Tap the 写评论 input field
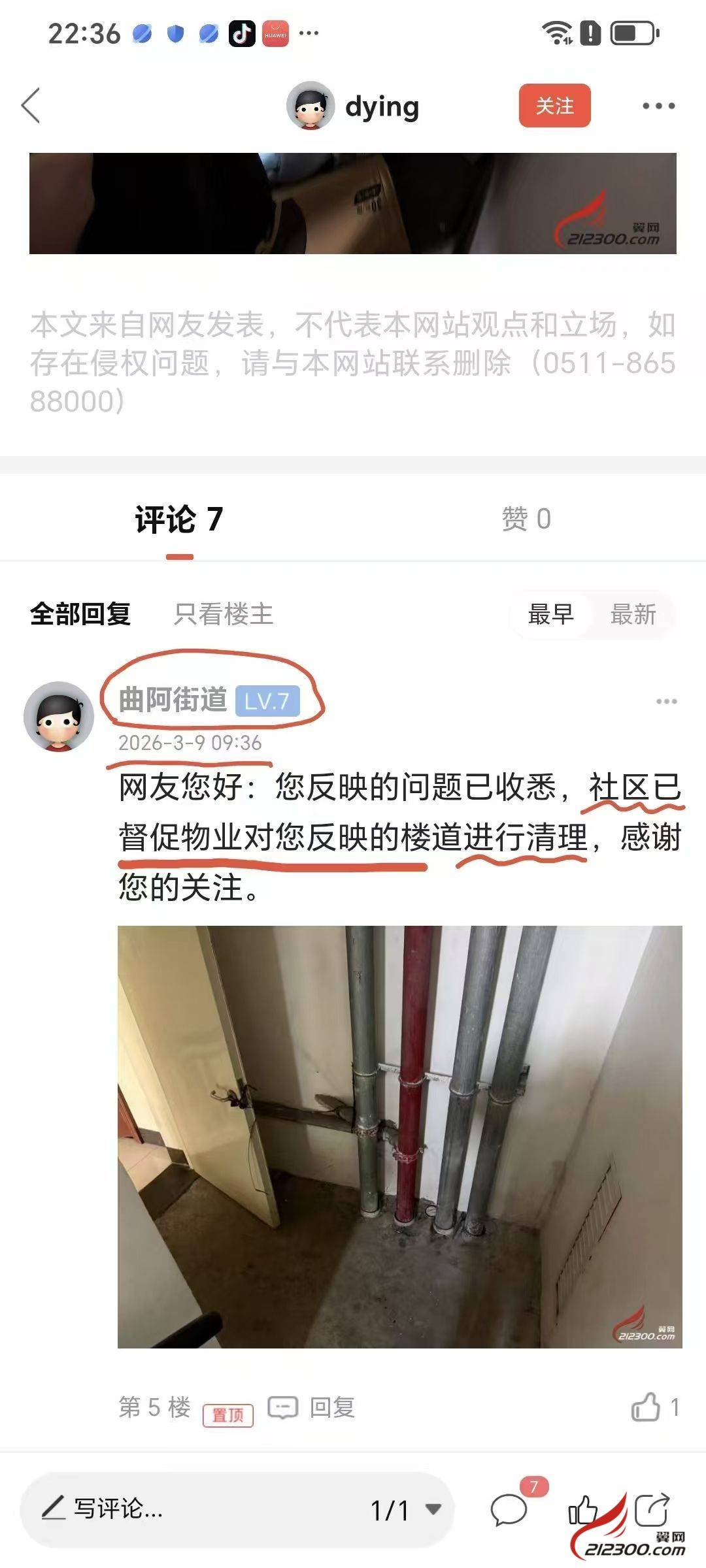The width and height of the screenshot is (706, 1568). click(196, 1509)
